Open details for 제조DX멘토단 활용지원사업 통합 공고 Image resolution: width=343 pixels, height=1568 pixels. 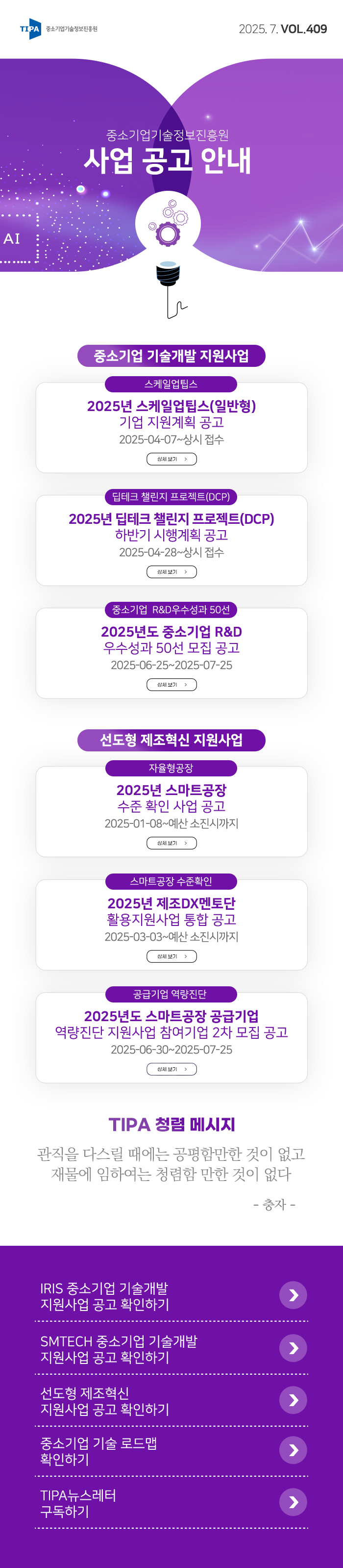(171, 956)
